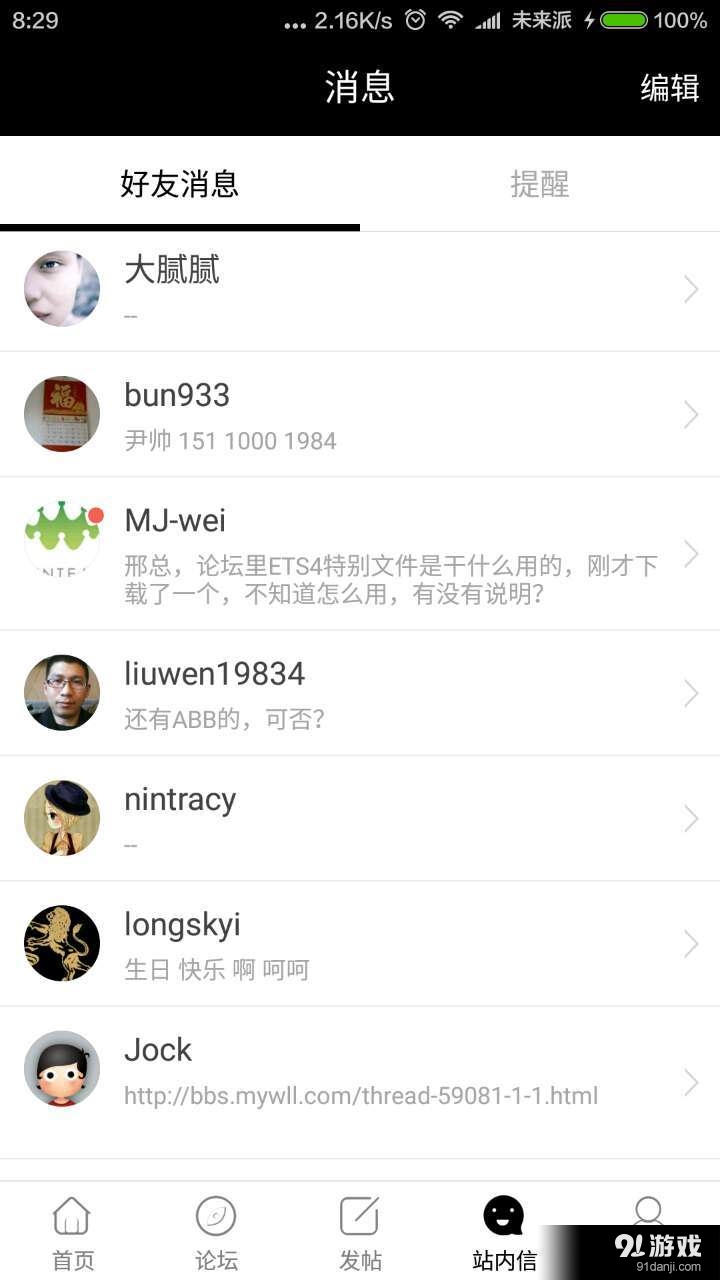Open the 首页 home tab icon
720x1280 pixels.
coord(72,1230)
